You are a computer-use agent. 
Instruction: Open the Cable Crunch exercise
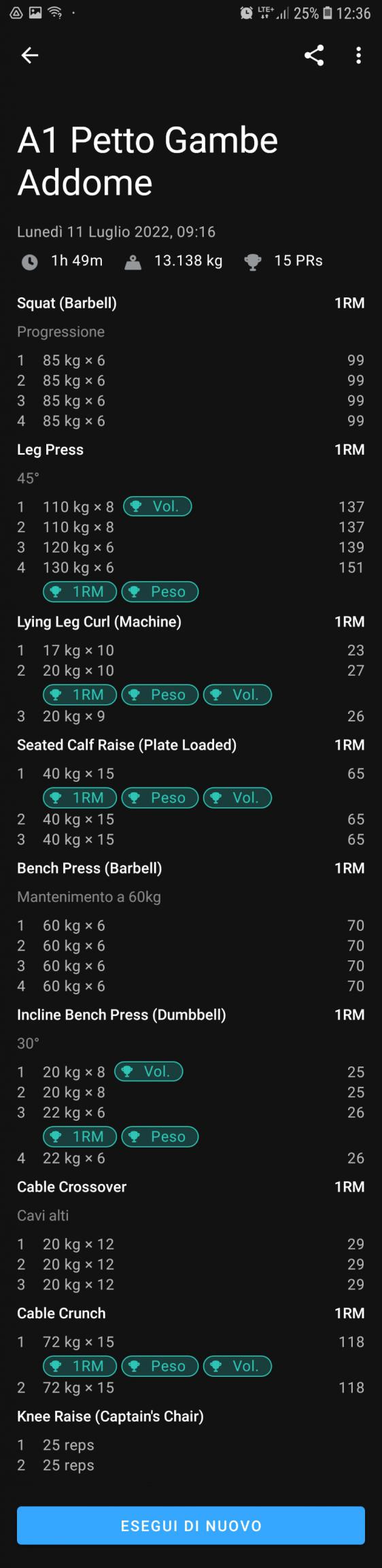coord(61,1313)
